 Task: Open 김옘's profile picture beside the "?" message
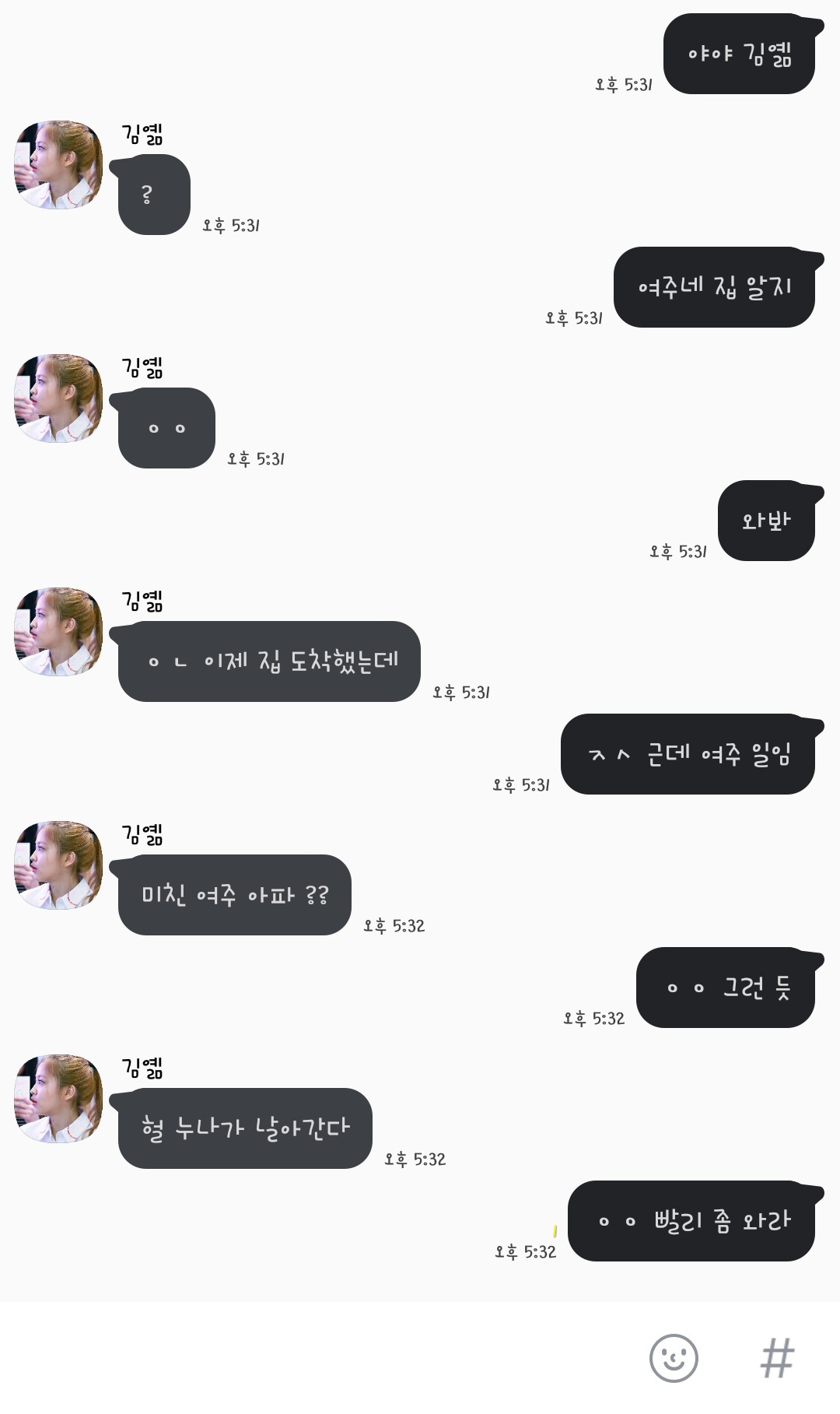58,165
